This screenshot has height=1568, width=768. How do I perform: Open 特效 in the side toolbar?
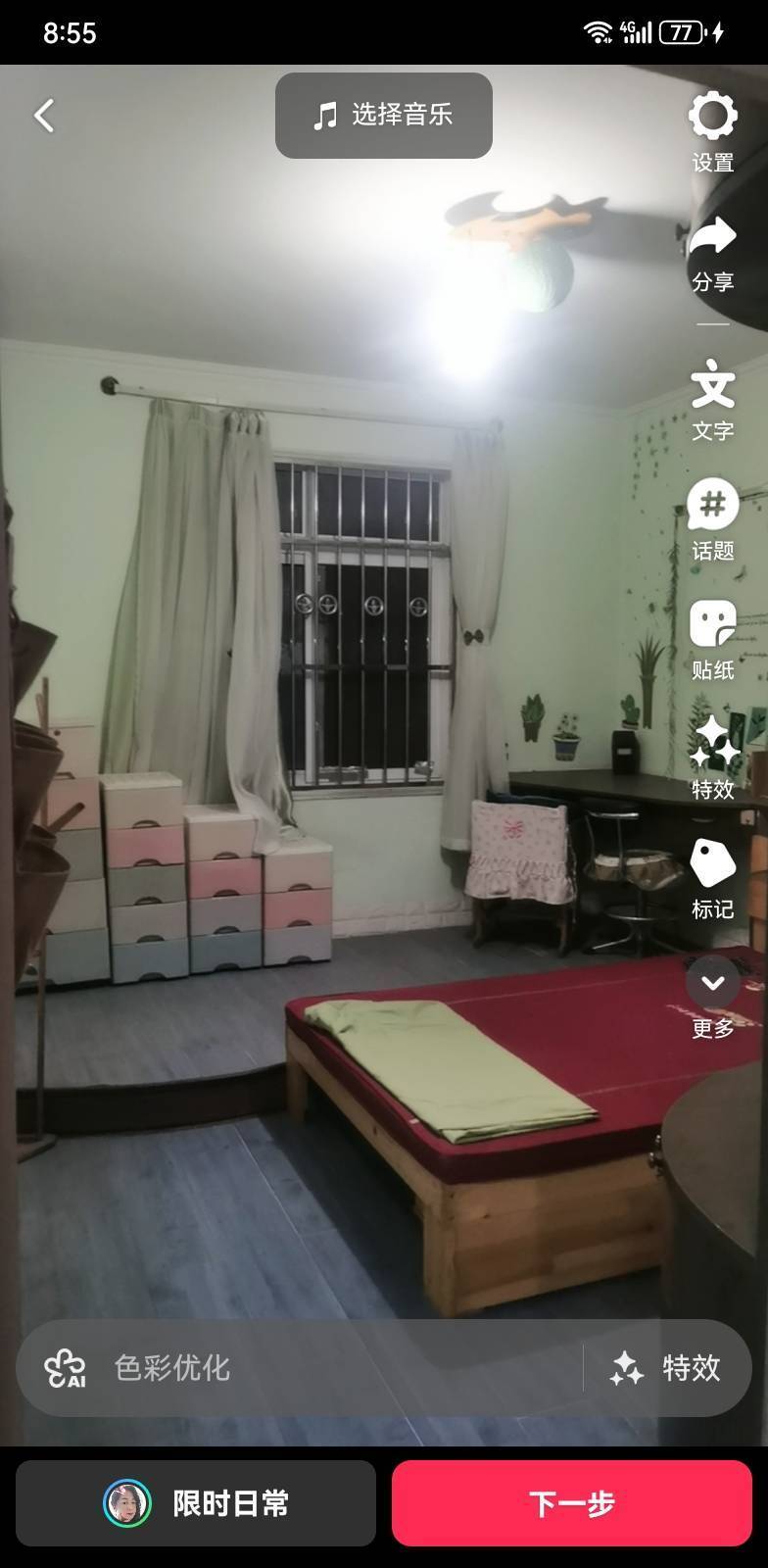click(712, 758)
